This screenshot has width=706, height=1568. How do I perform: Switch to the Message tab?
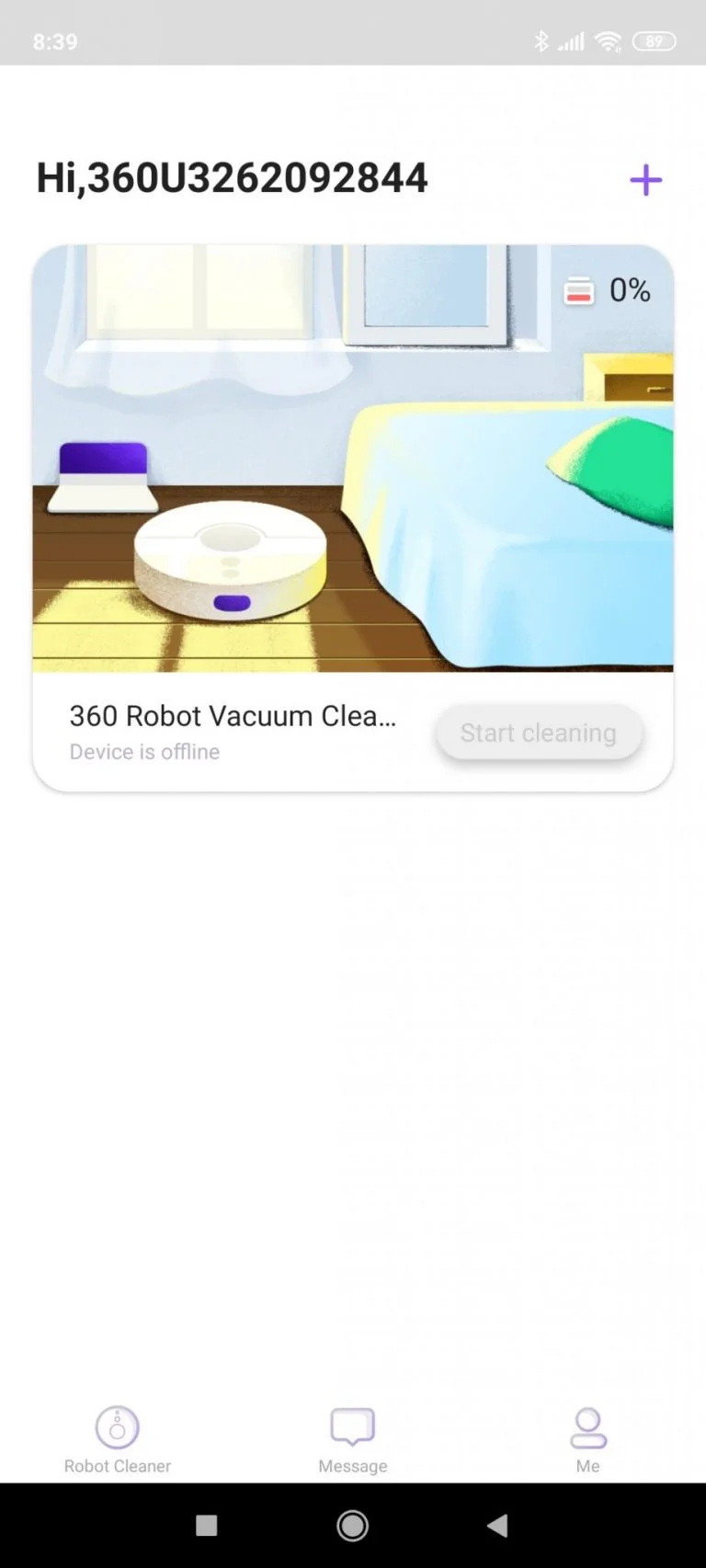pyautogui.click(x=352, y=1438)
